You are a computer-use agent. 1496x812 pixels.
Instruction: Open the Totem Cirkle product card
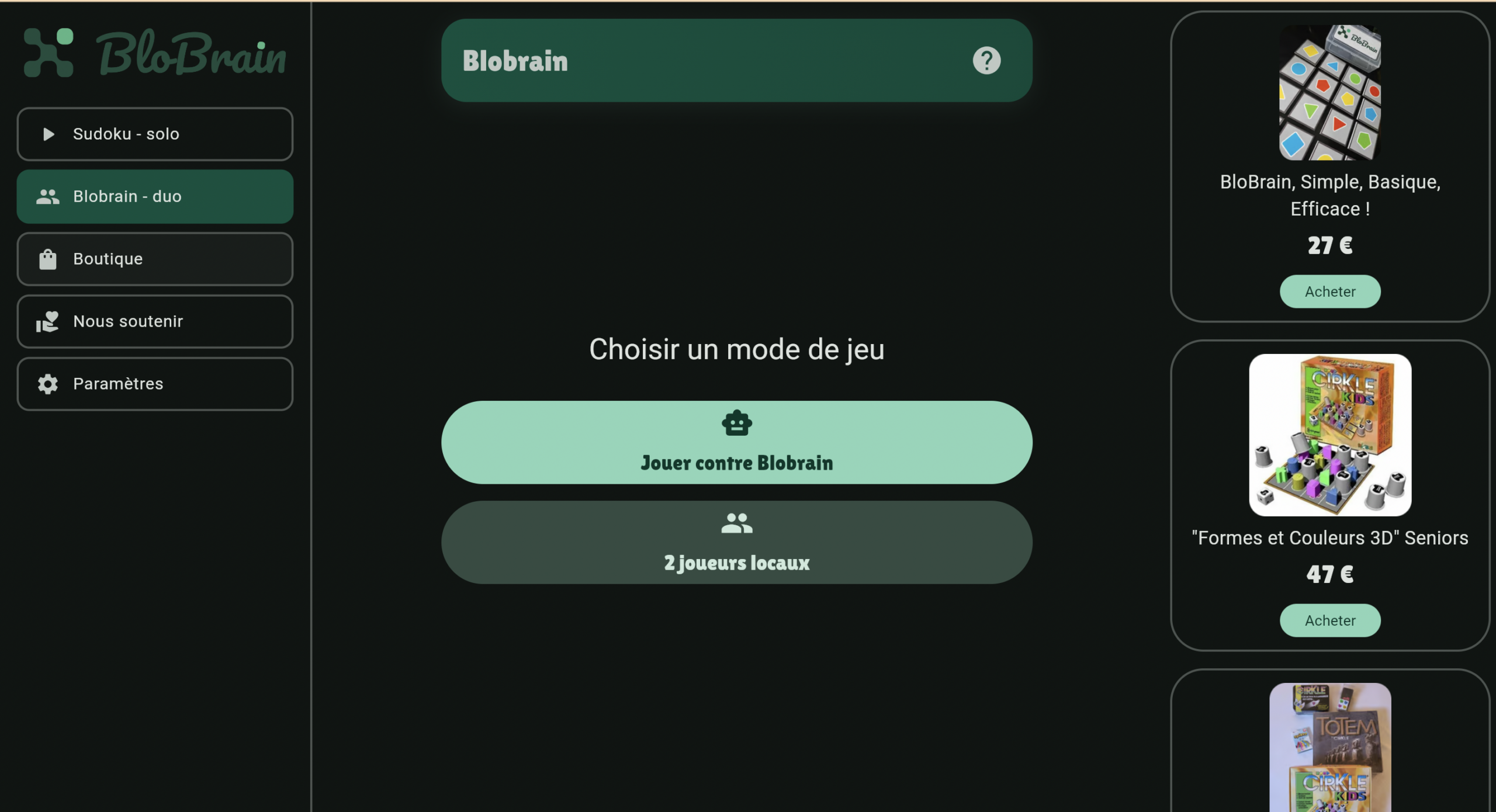pyautogui.click(x=1329, y=747)
